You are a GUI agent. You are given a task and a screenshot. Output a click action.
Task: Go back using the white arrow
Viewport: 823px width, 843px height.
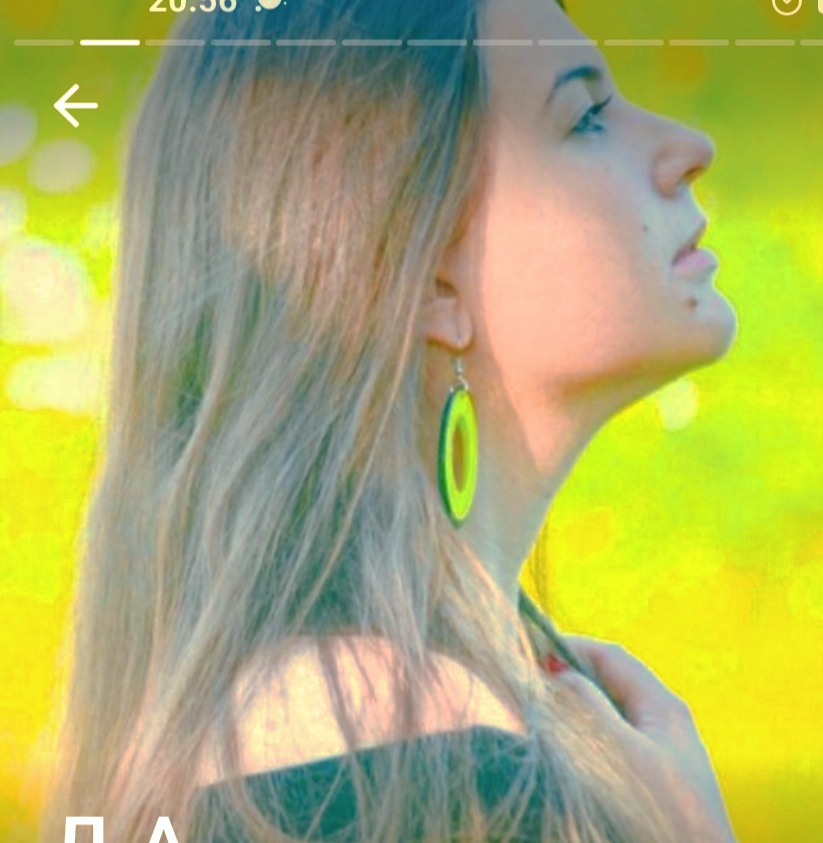[x=76, y=106]
